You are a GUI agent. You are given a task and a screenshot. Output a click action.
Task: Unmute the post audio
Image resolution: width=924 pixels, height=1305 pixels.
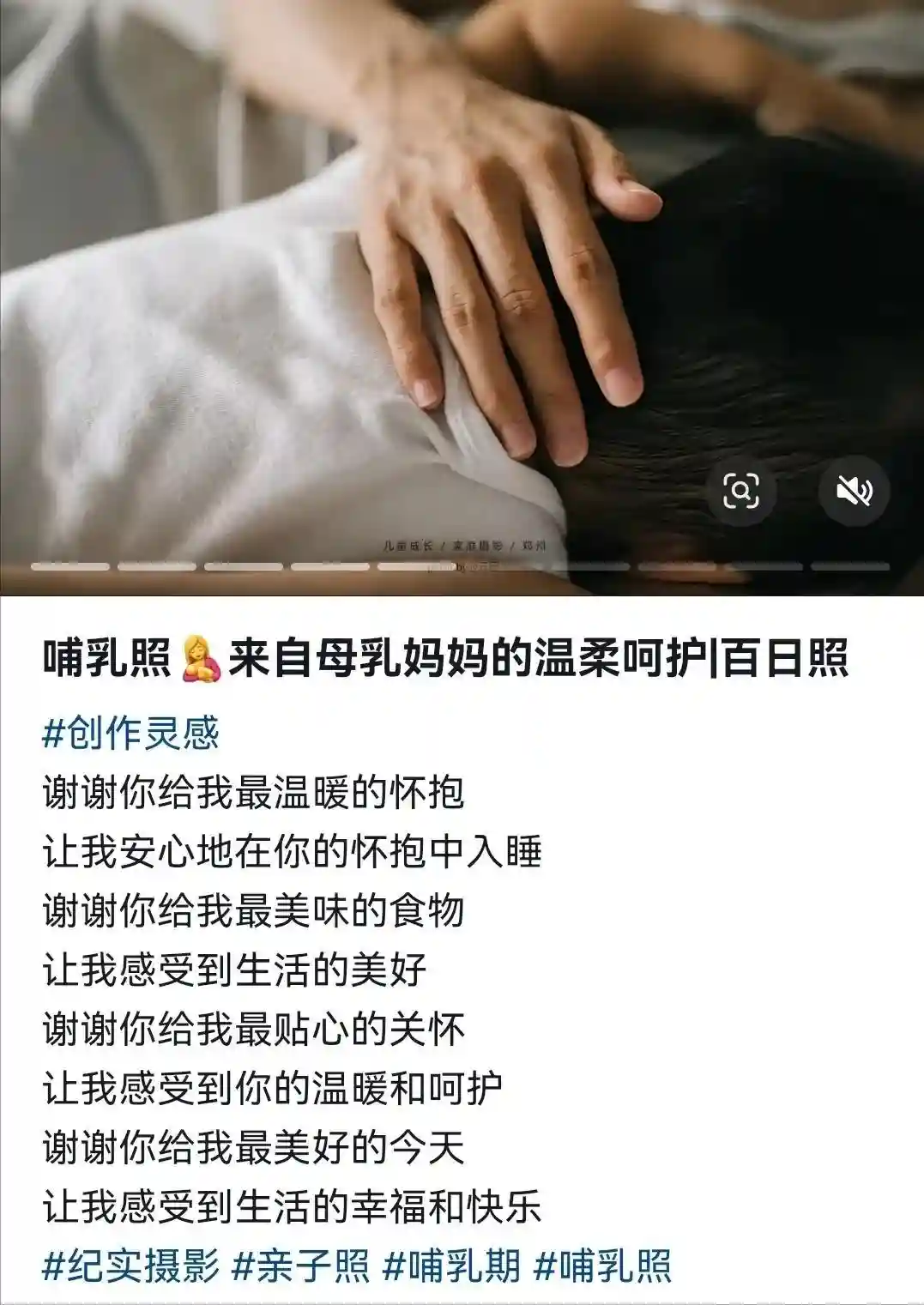tap(854, 492)
